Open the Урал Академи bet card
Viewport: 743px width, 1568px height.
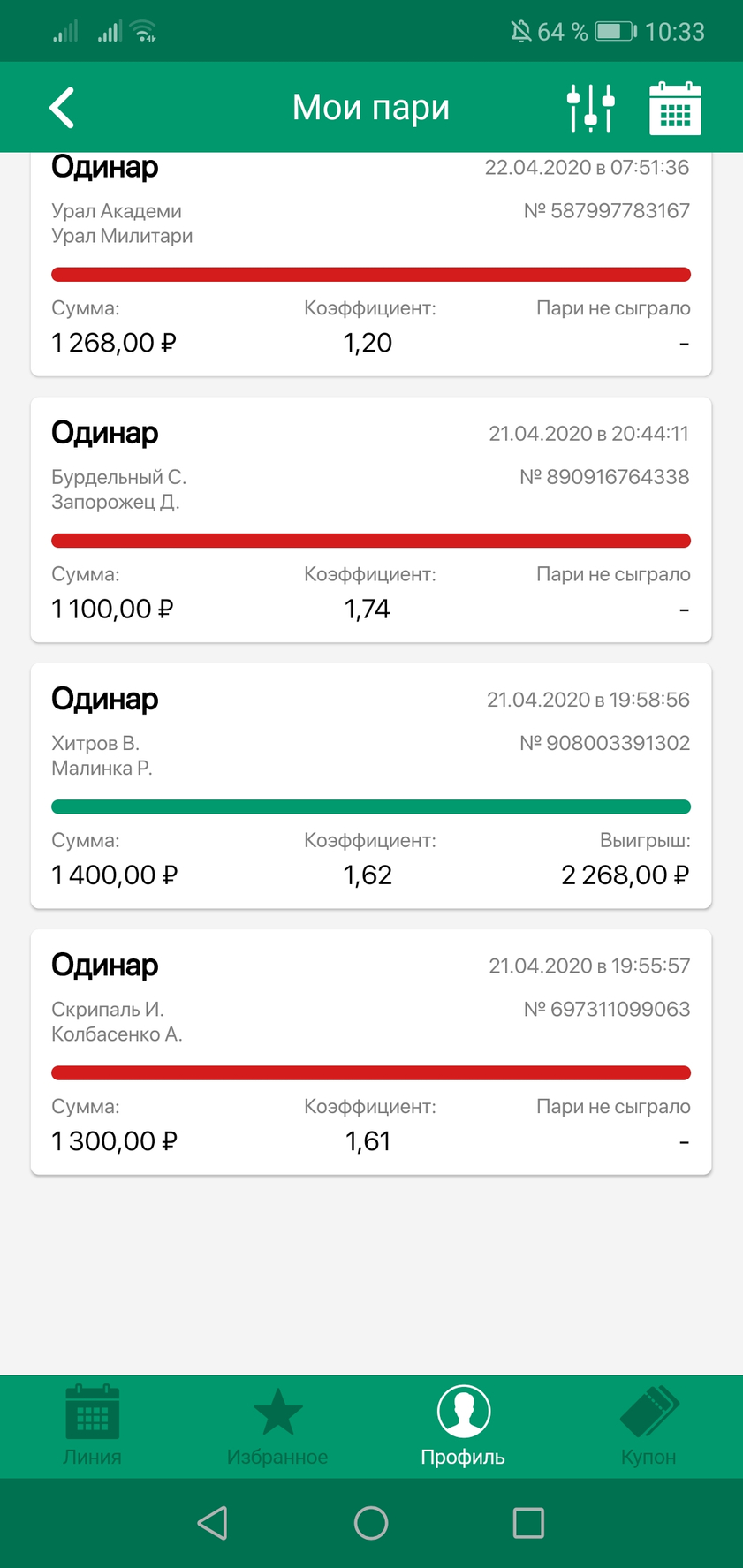[371, 264]
